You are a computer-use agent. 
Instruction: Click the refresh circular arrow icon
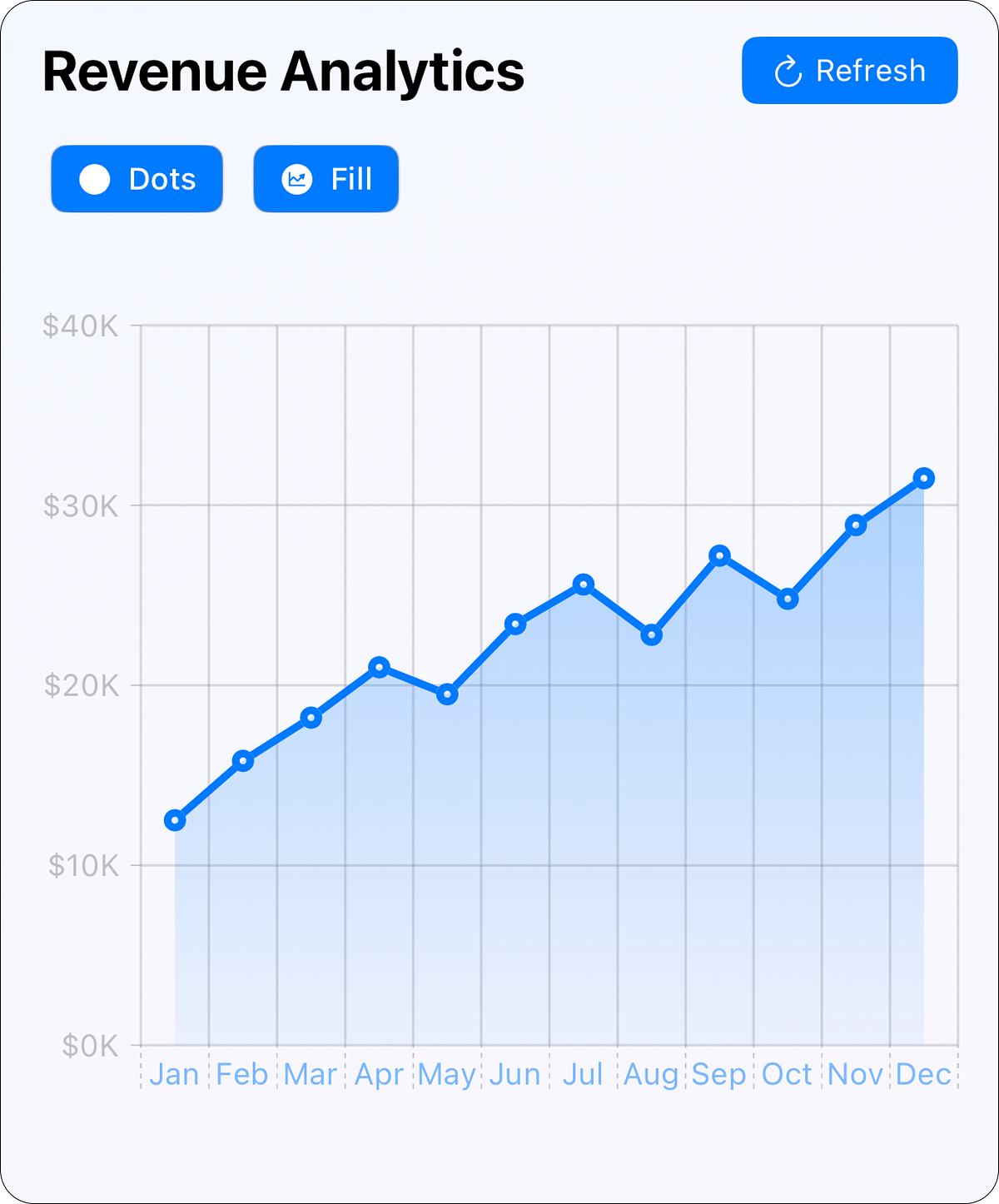point(785,70)
